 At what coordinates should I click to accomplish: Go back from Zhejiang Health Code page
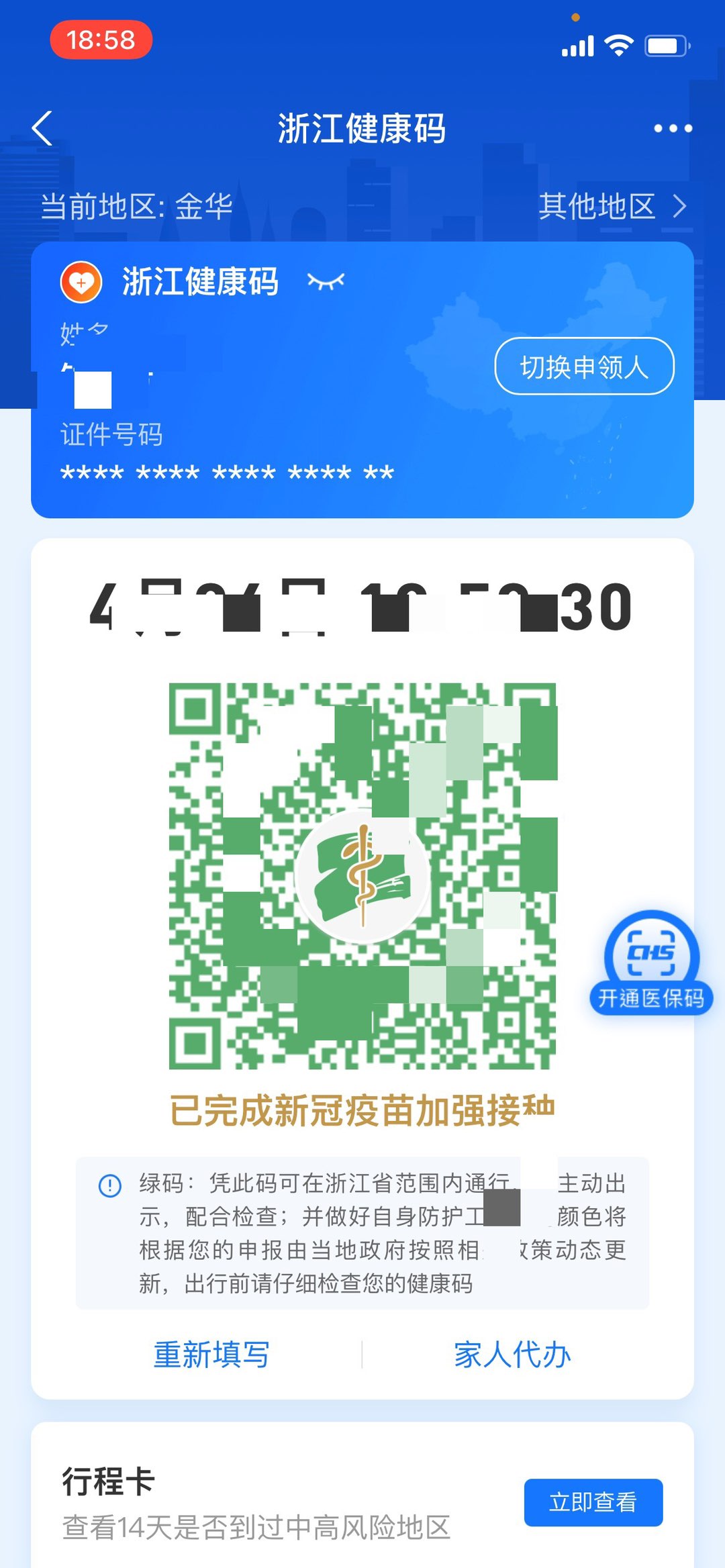point(42,128)
